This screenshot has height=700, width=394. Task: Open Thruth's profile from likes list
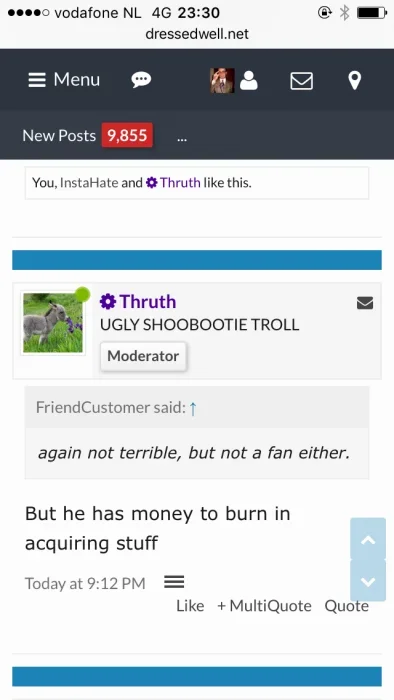pyautogui.click(x=174, y=183)
